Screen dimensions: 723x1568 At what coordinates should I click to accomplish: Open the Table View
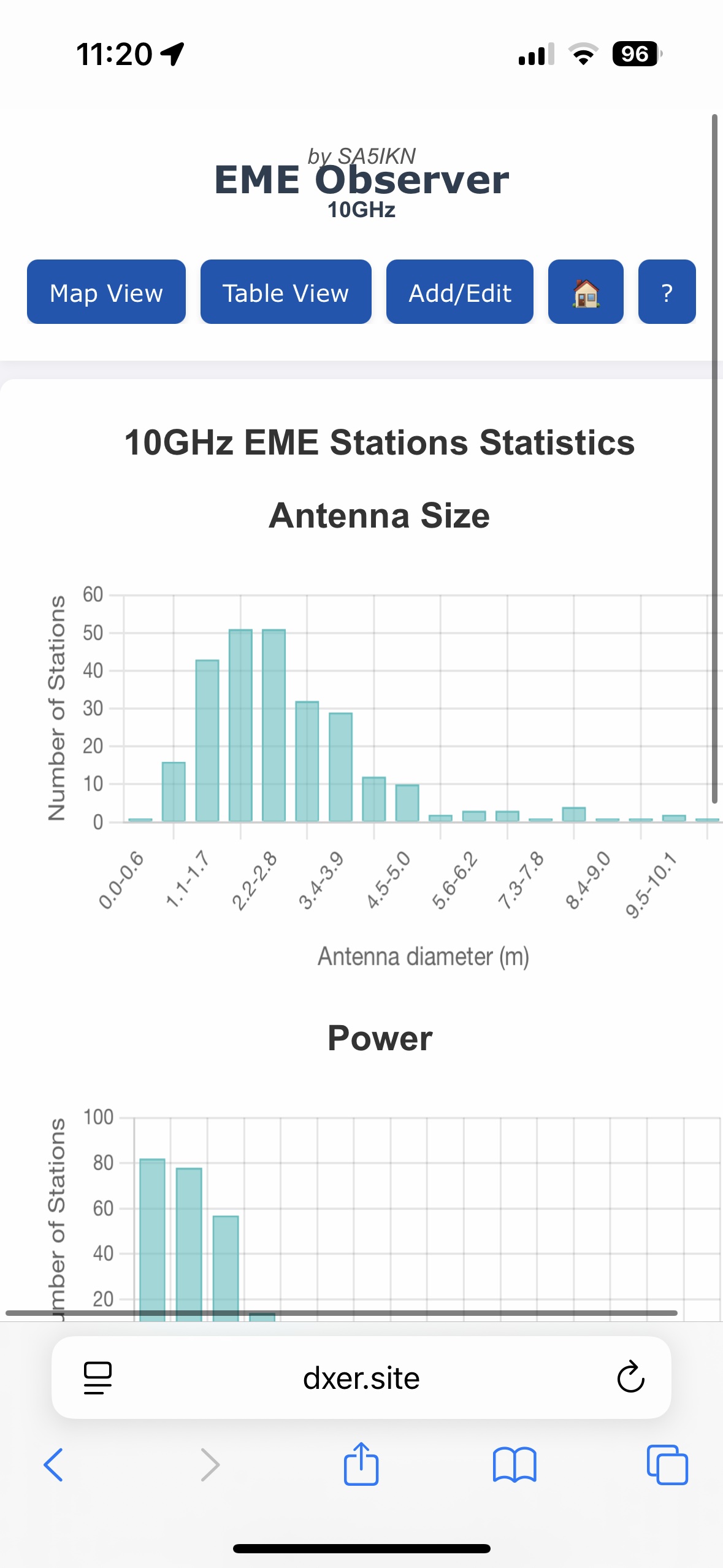tap(286, 292)
